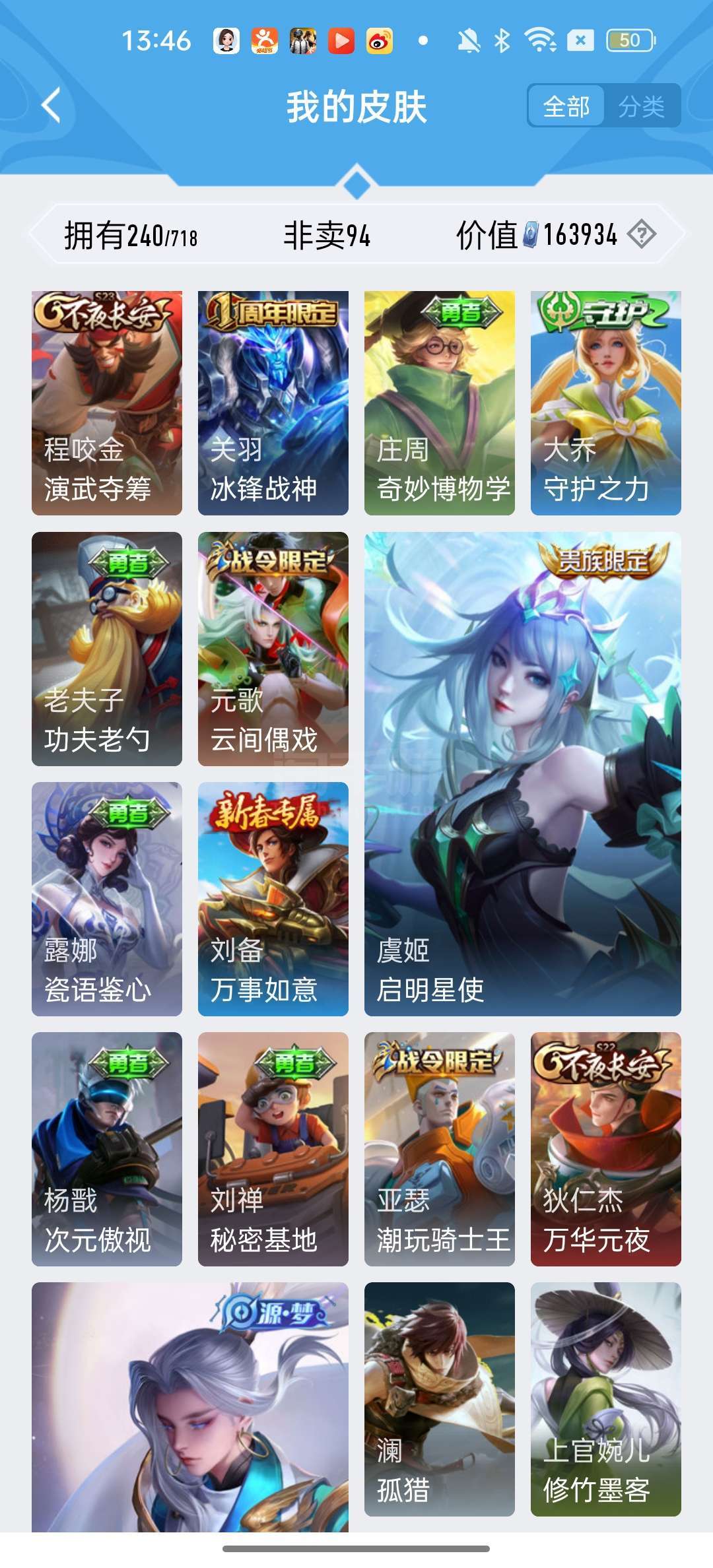Open the large 源·梦 skin card

point(190,1406)
